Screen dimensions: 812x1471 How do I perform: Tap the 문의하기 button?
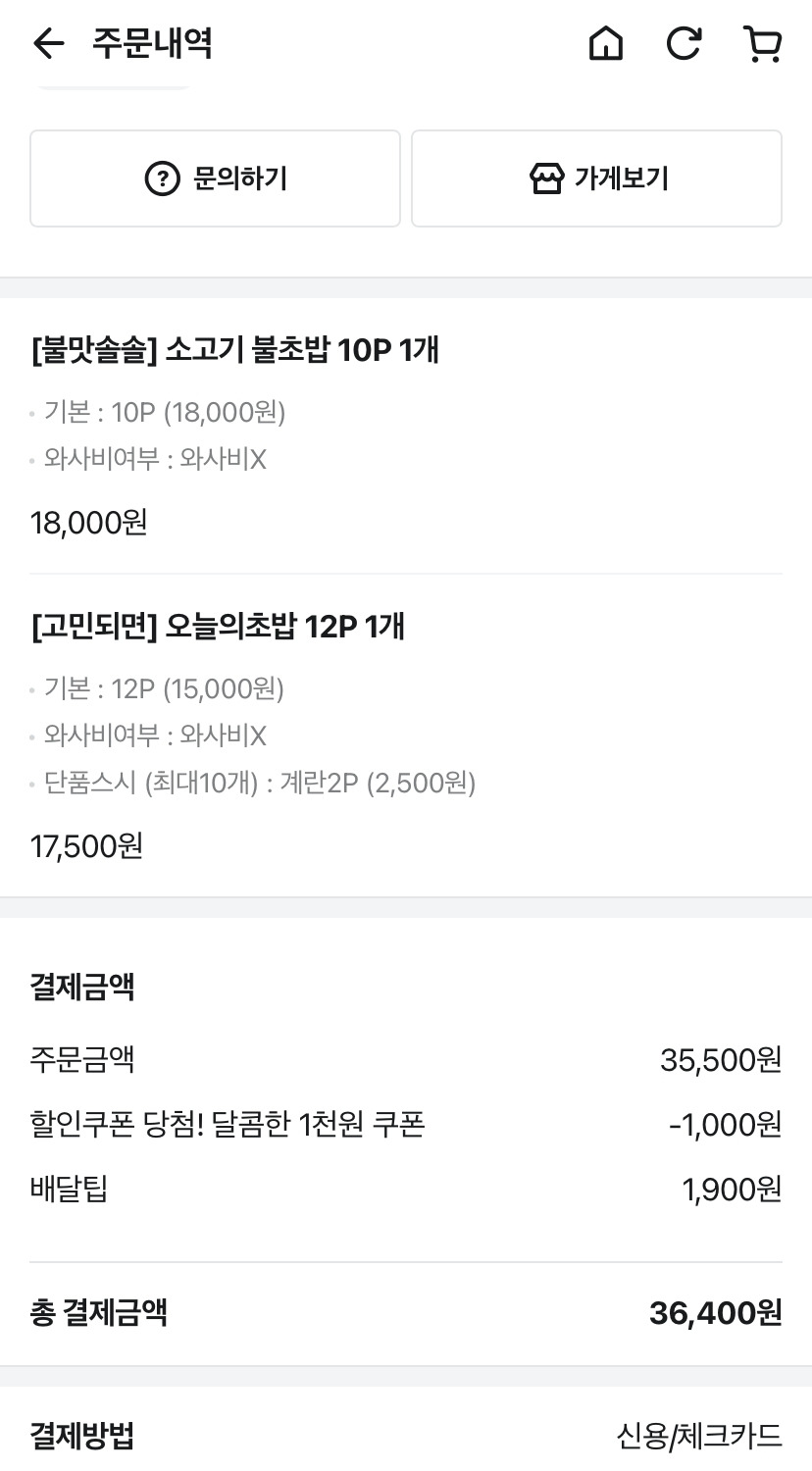point(215,178)
